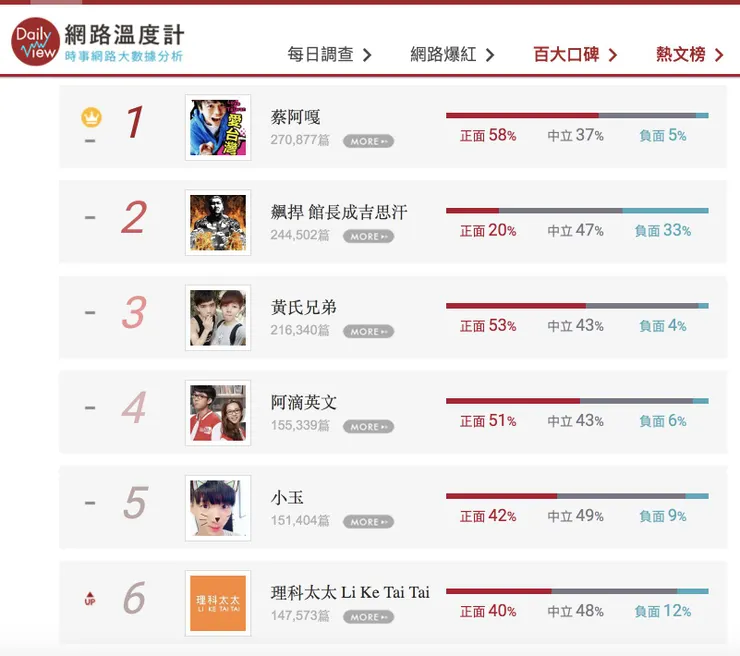Select the 小玉 name link
This screenshot has width=740, height=656.
click(287, 497)
